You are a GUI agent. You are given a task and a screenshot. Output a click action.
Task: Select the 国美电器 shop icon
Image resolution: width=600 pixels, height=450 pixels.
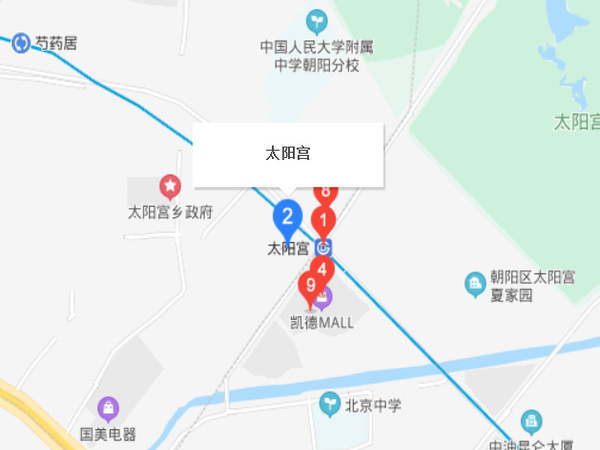click(x=108, y=408)
